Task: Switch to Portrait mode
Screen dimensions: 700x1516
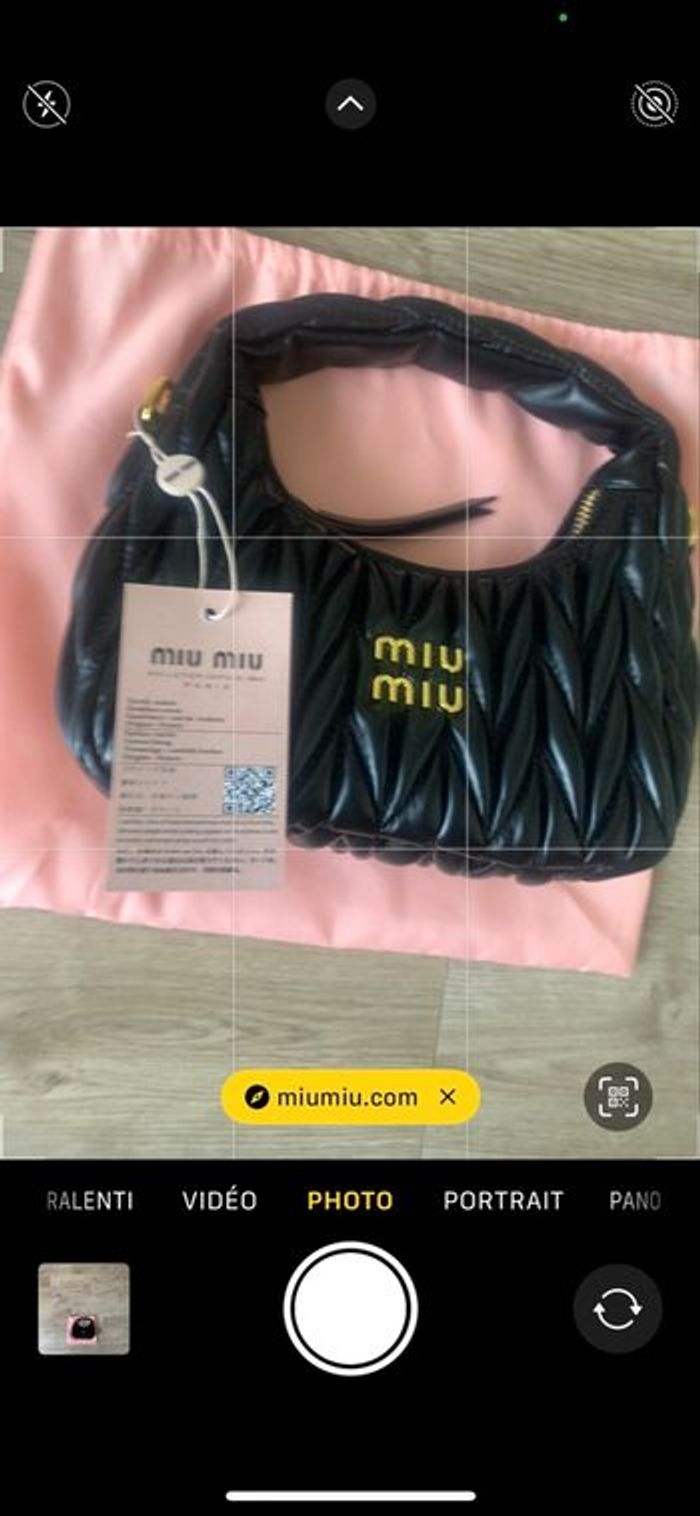Action: (503, 1200)
